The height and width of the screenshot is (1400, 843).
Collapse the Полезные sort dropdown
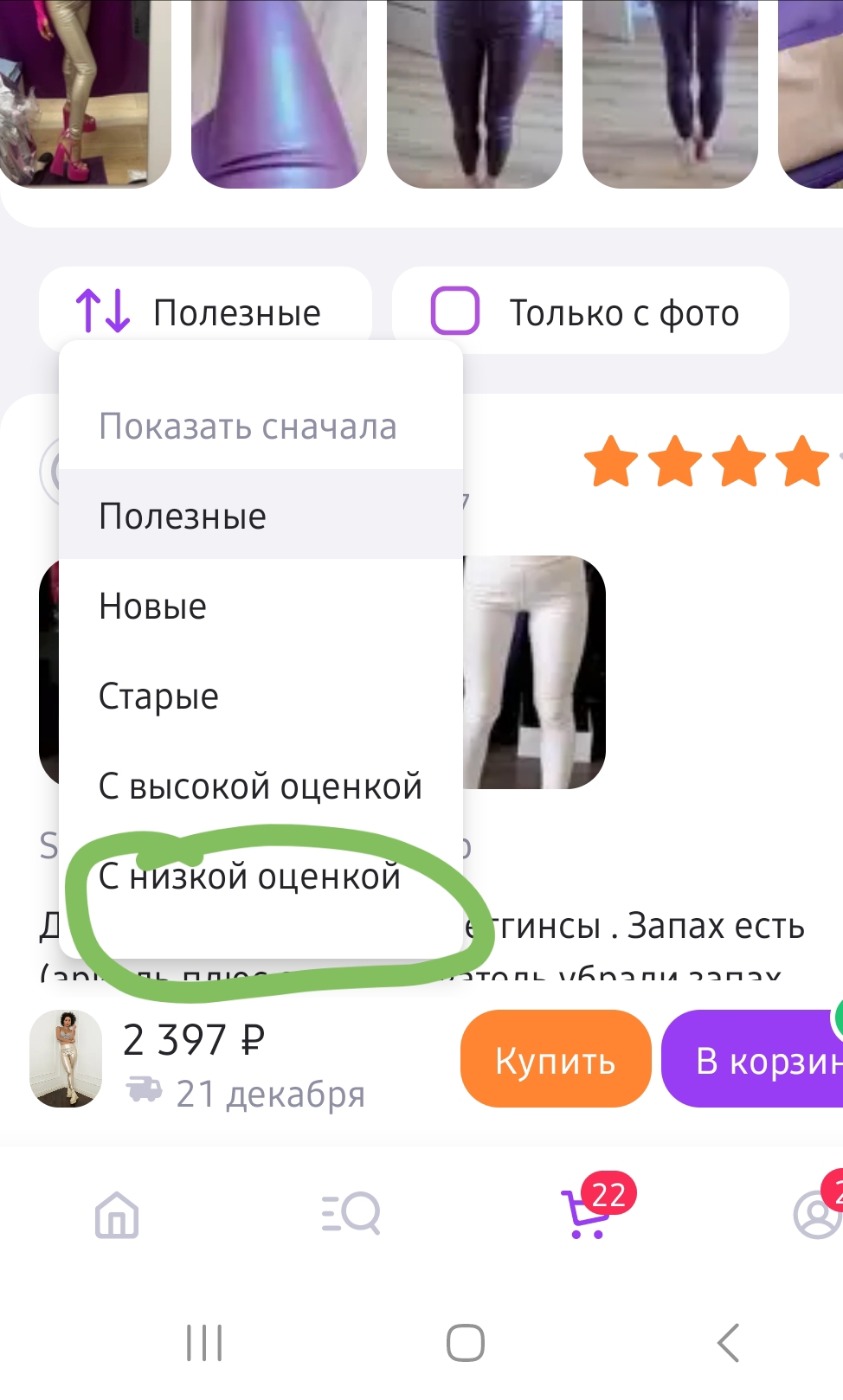pyautogui.click(x=204, y=311)
